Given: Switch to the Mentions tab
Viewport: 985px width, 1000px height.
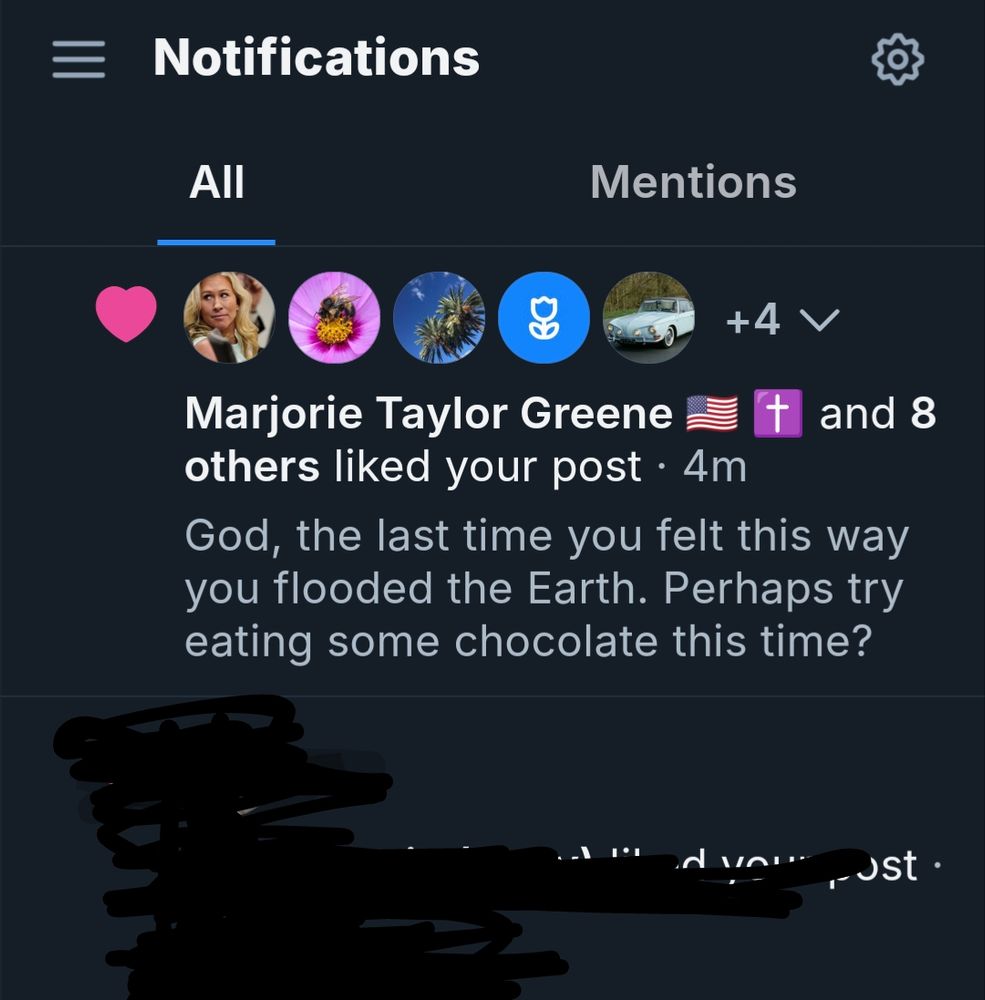Looking at the screenshot, I should [693, 183].
